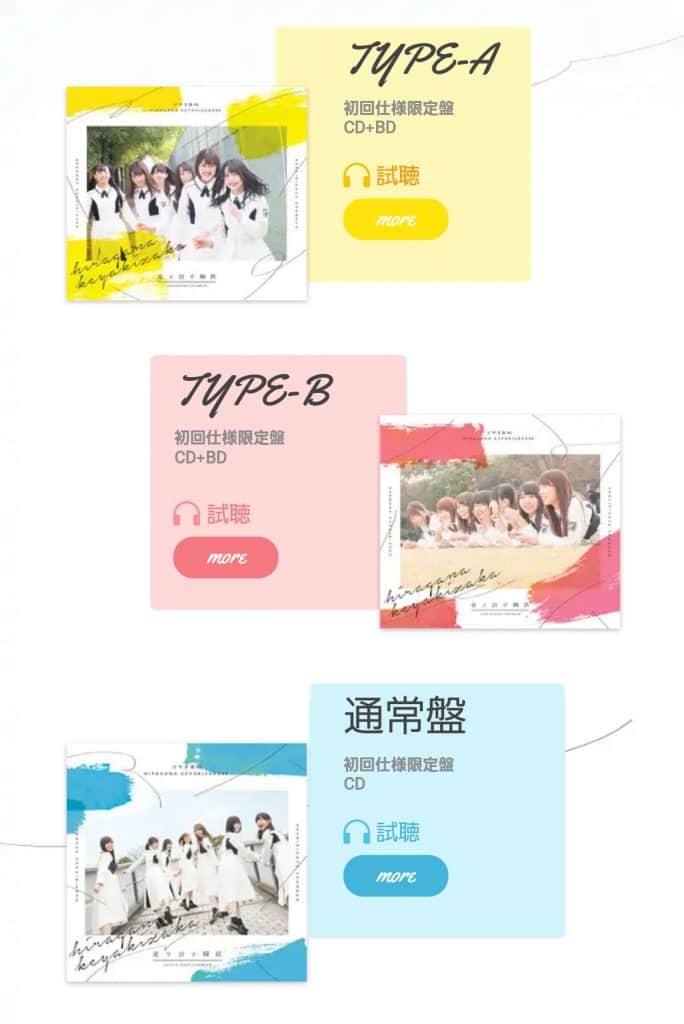Play the 試聴 preview for TYPE-B

click(x=212, y=514)
